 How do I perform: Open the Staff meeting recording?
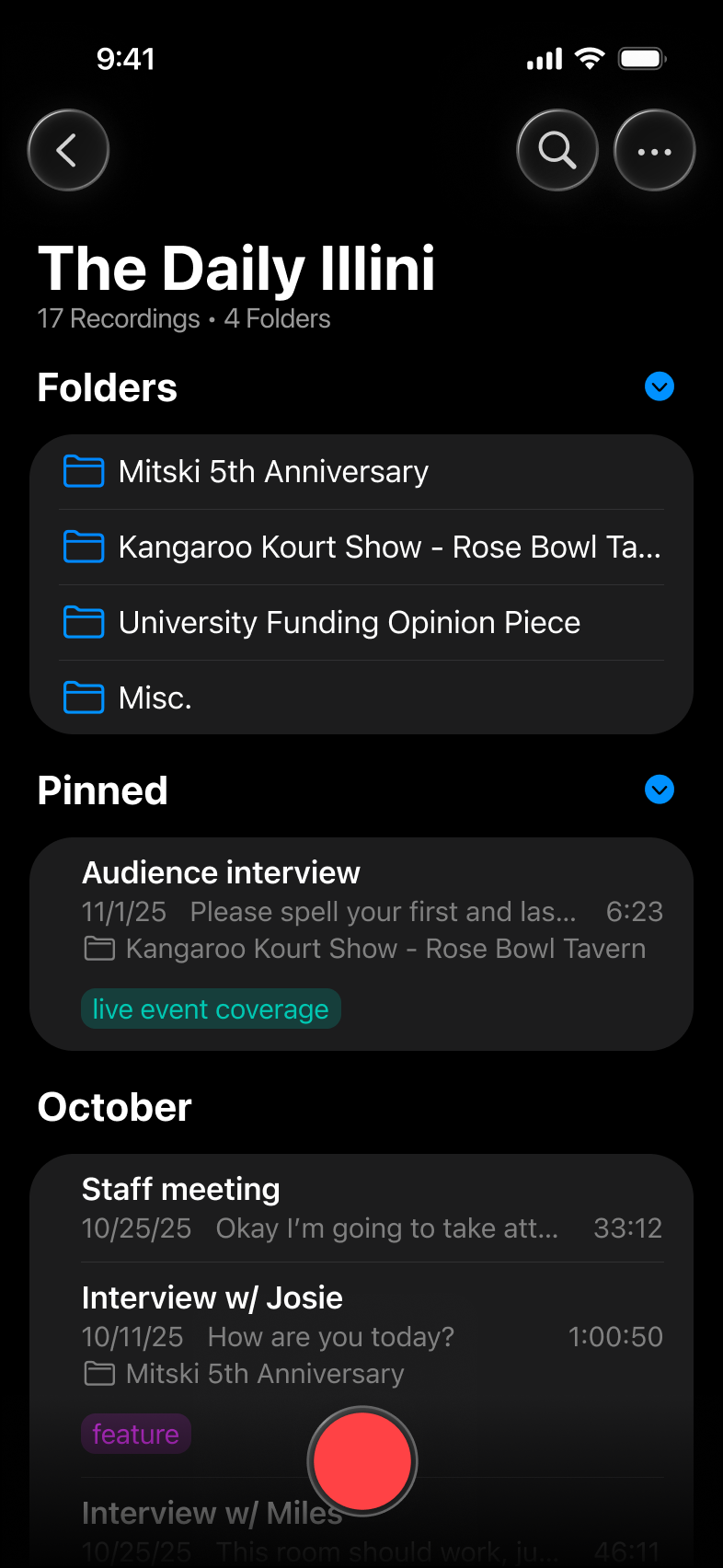361,1207
